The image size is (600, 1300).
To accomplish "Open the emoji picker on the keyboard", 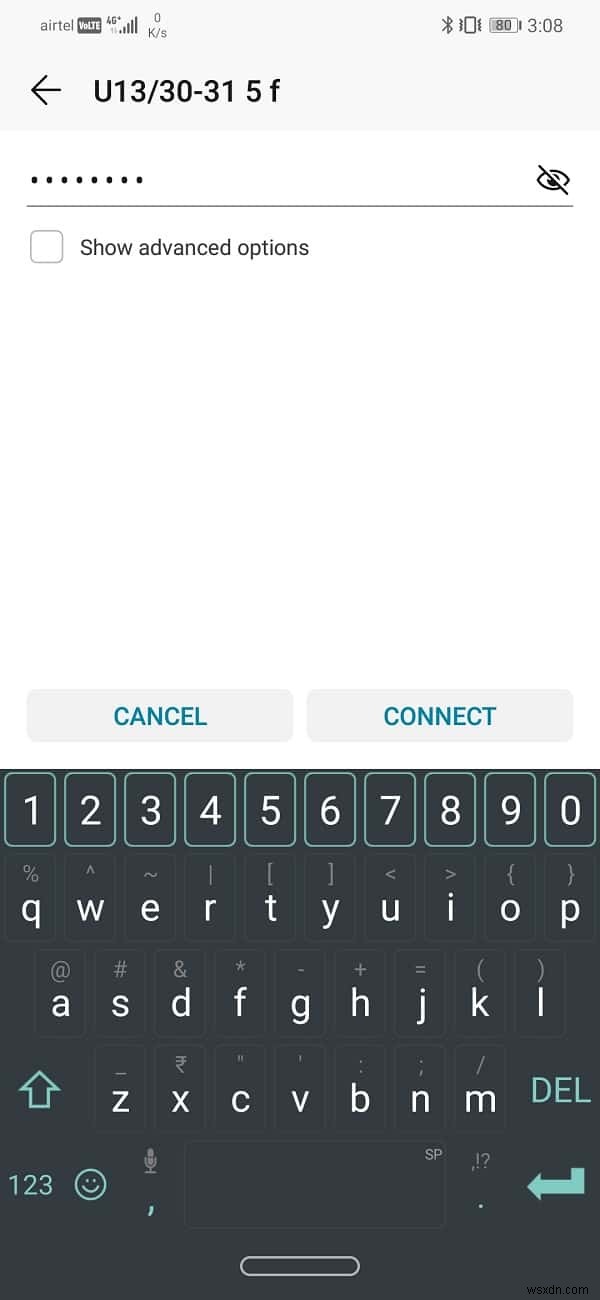I will point(91,1185).
